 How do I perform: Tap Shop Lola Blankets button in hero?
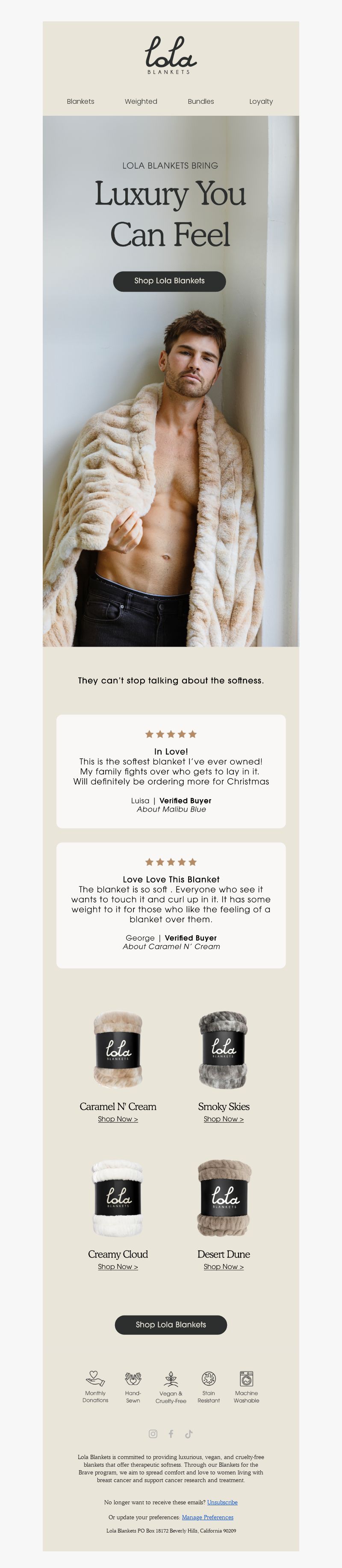click(169, 281)
